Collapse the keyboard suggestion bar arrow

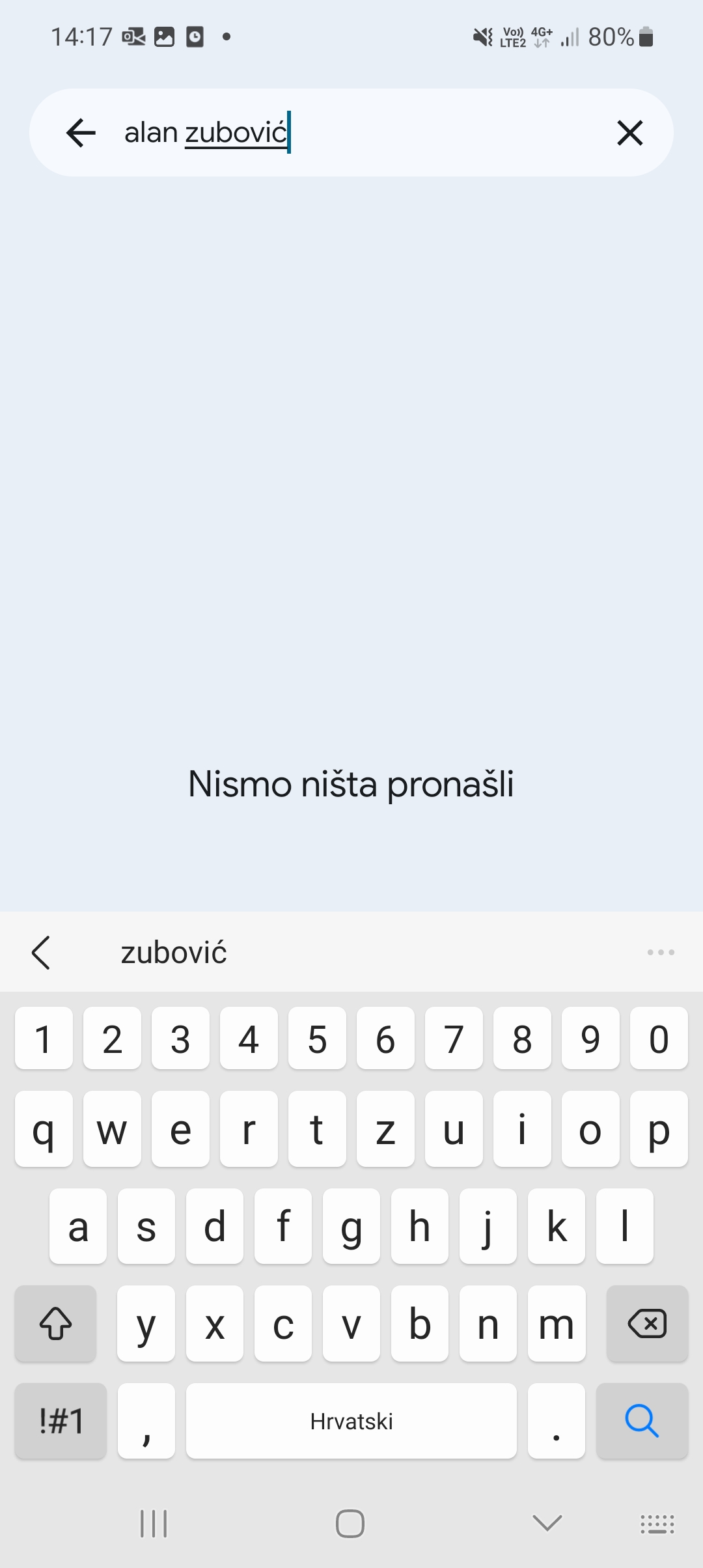(x=41, y=953)
